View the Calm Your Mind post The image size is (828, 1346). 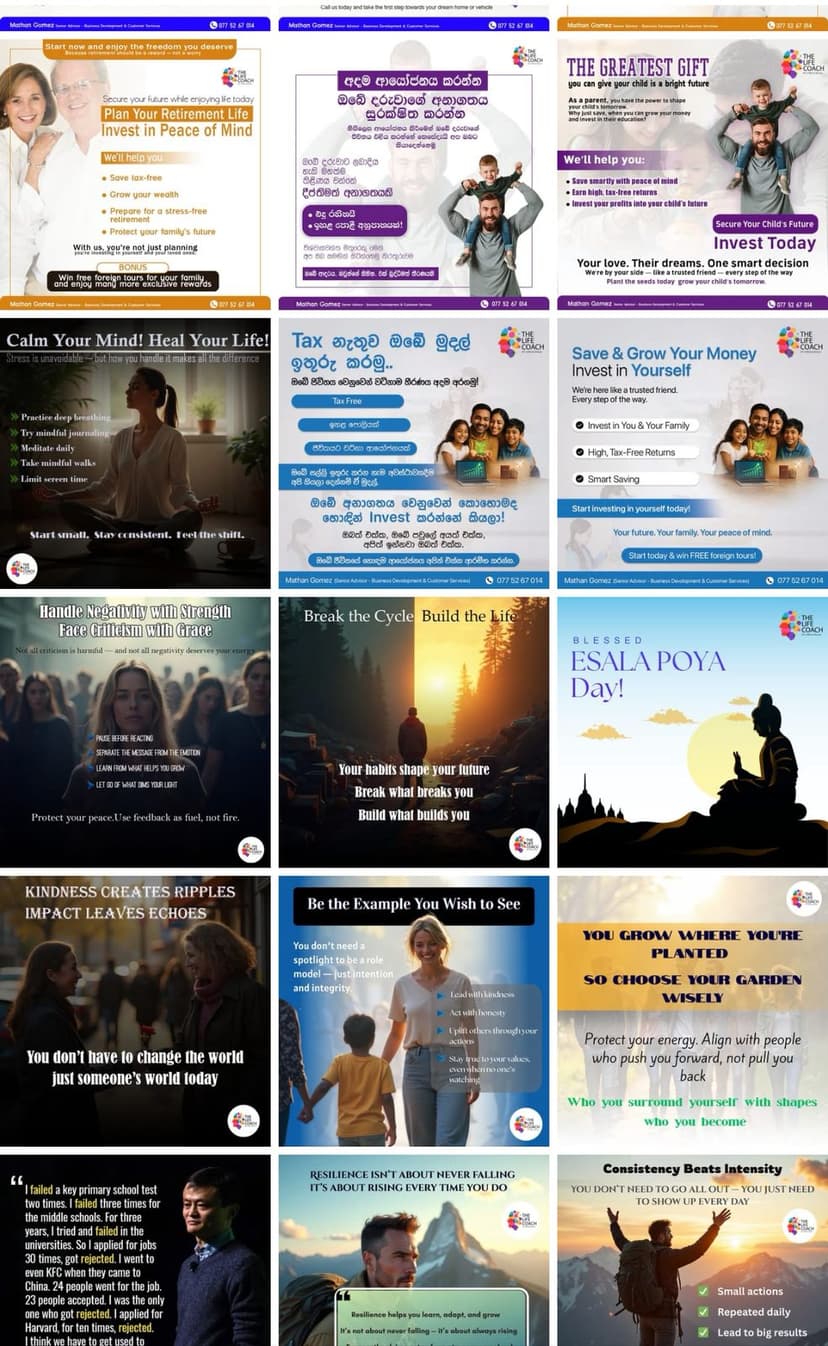[x=135, y=453]
